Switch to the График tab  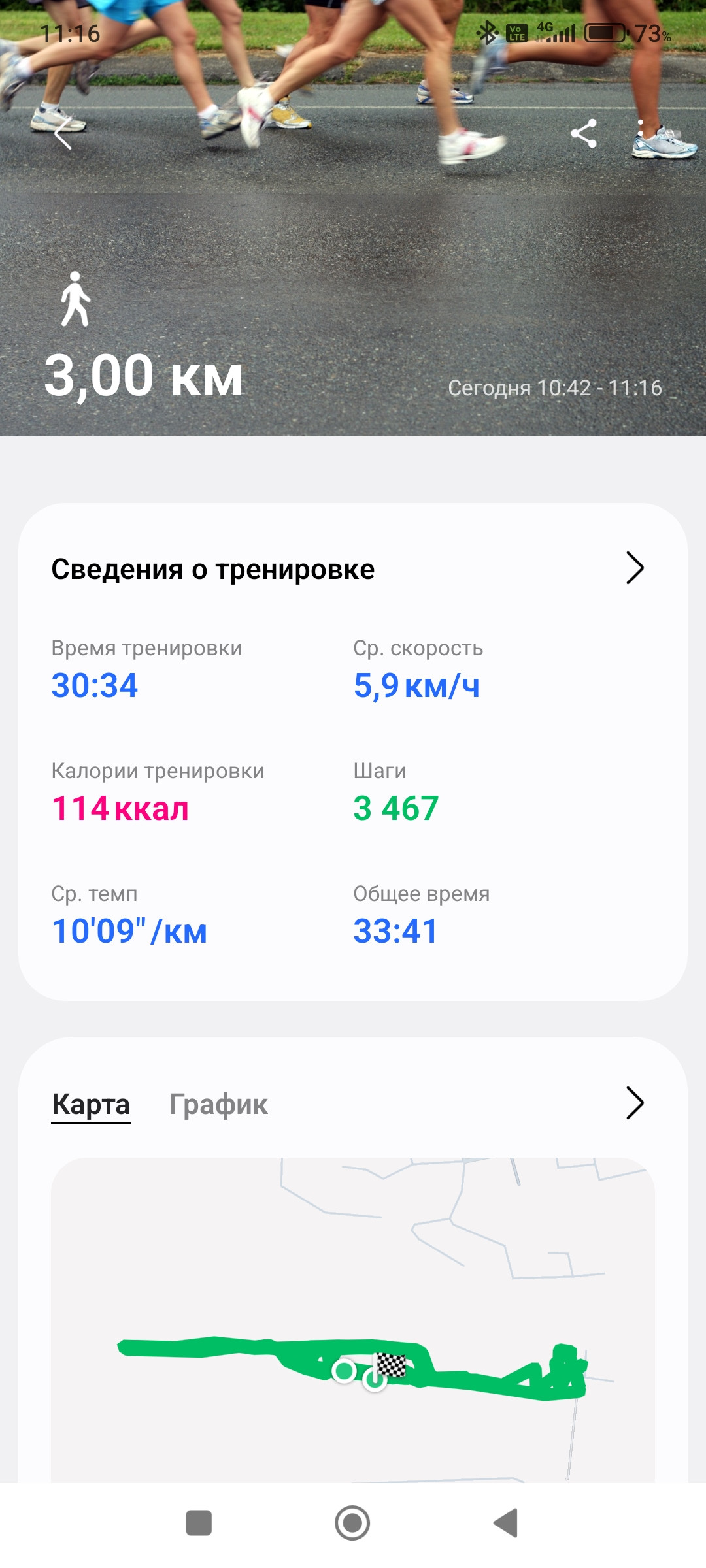pos(218,1104)
